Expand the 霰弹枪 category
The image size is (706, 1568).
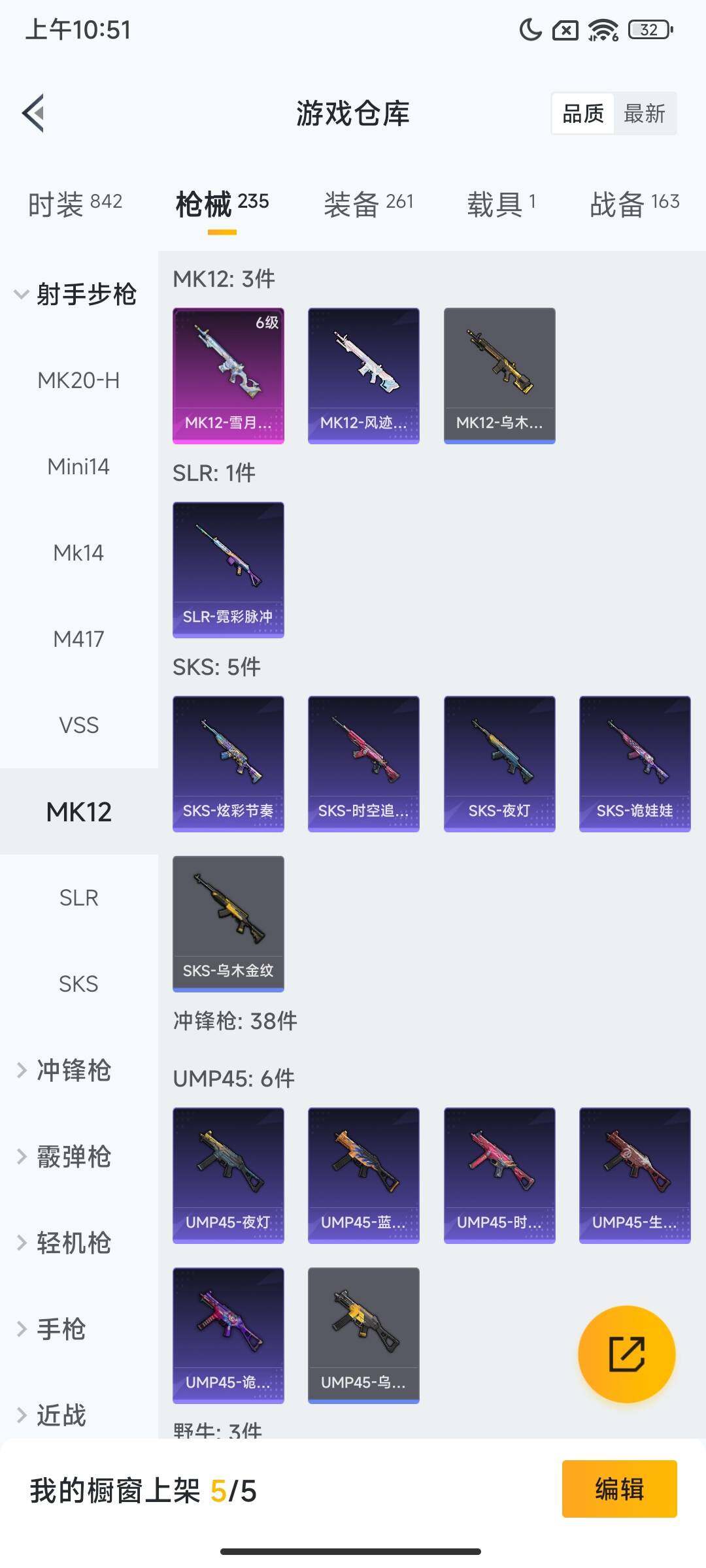tap(65, 1156)
